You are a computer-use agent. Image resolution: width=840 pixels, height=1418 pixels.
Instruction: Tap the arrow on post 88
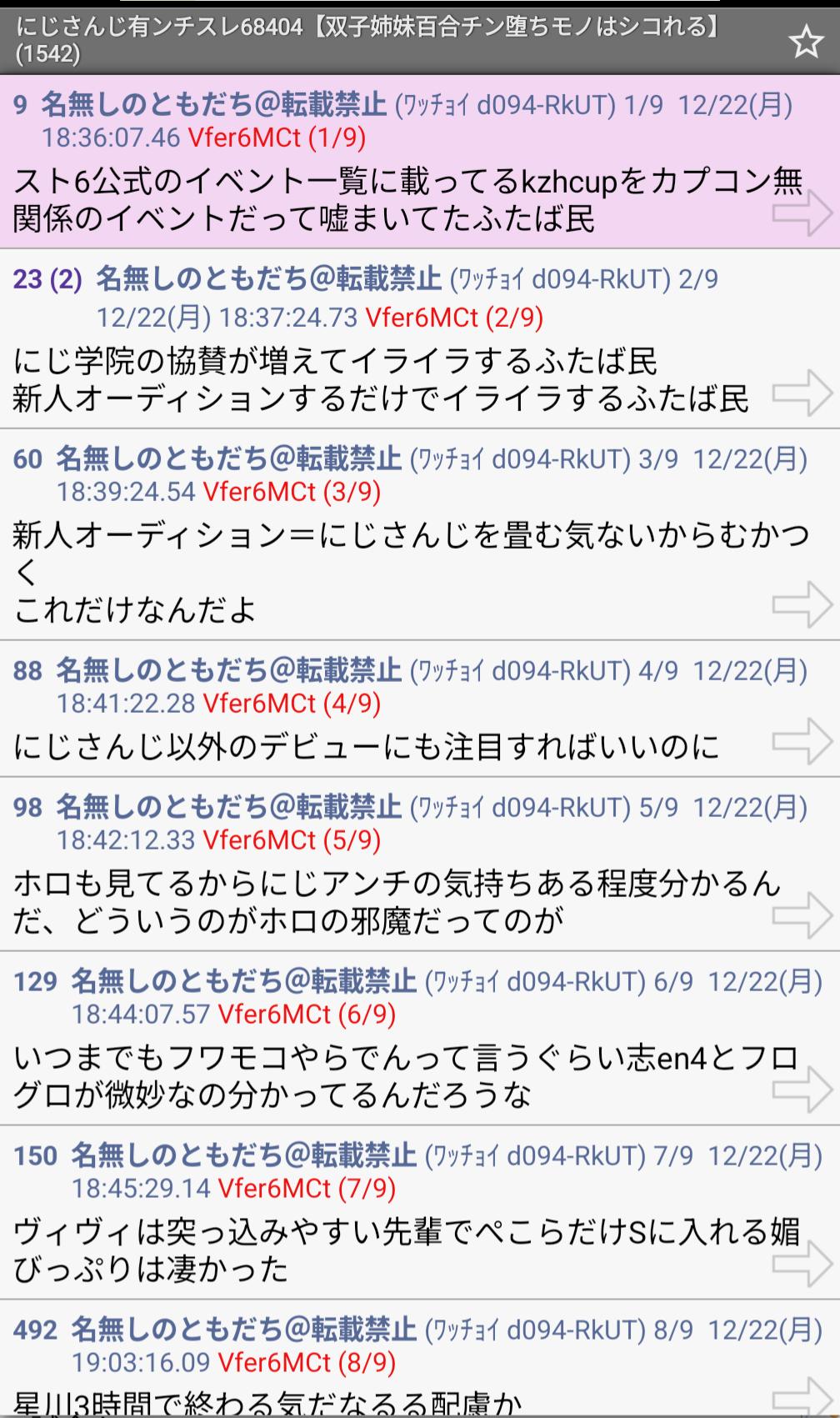[802, 741]
